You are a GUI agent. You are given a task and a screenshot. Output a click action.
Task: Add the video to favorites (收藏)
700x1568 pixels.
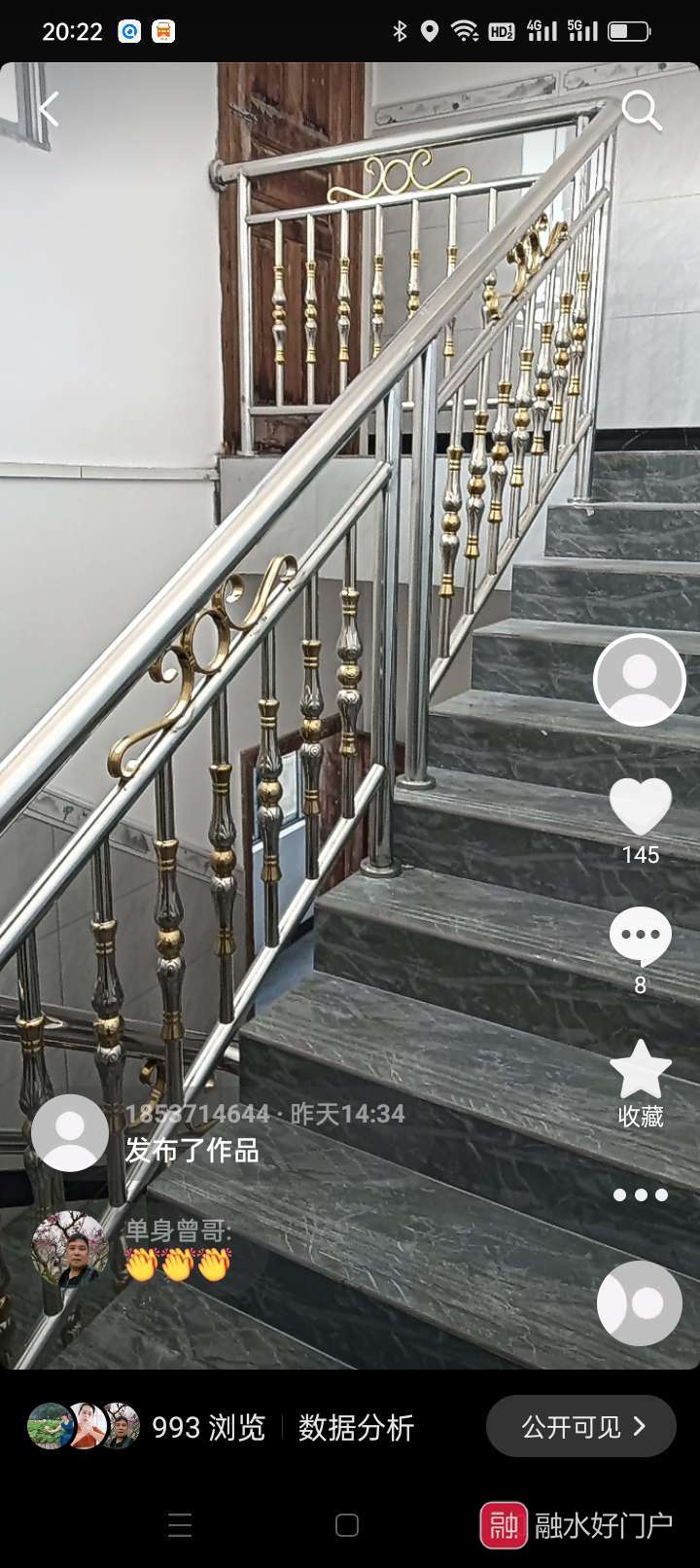pyautogui.click(x=640, y=1070)
